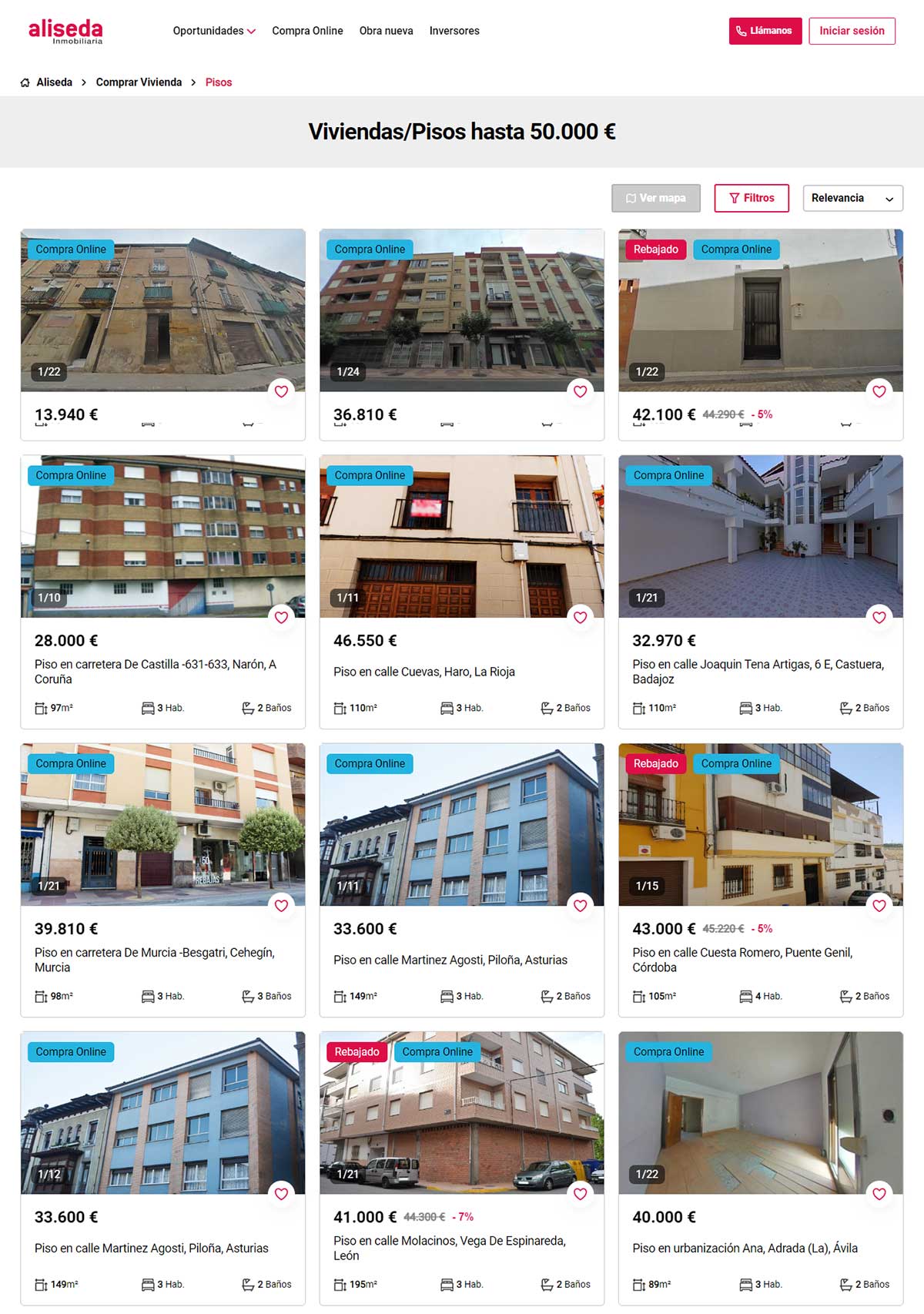Image resolution: width=924 pixels, height=1314 pixels.
Task: Open the 28.000 € flat in Narón
Action: point(155,672)
